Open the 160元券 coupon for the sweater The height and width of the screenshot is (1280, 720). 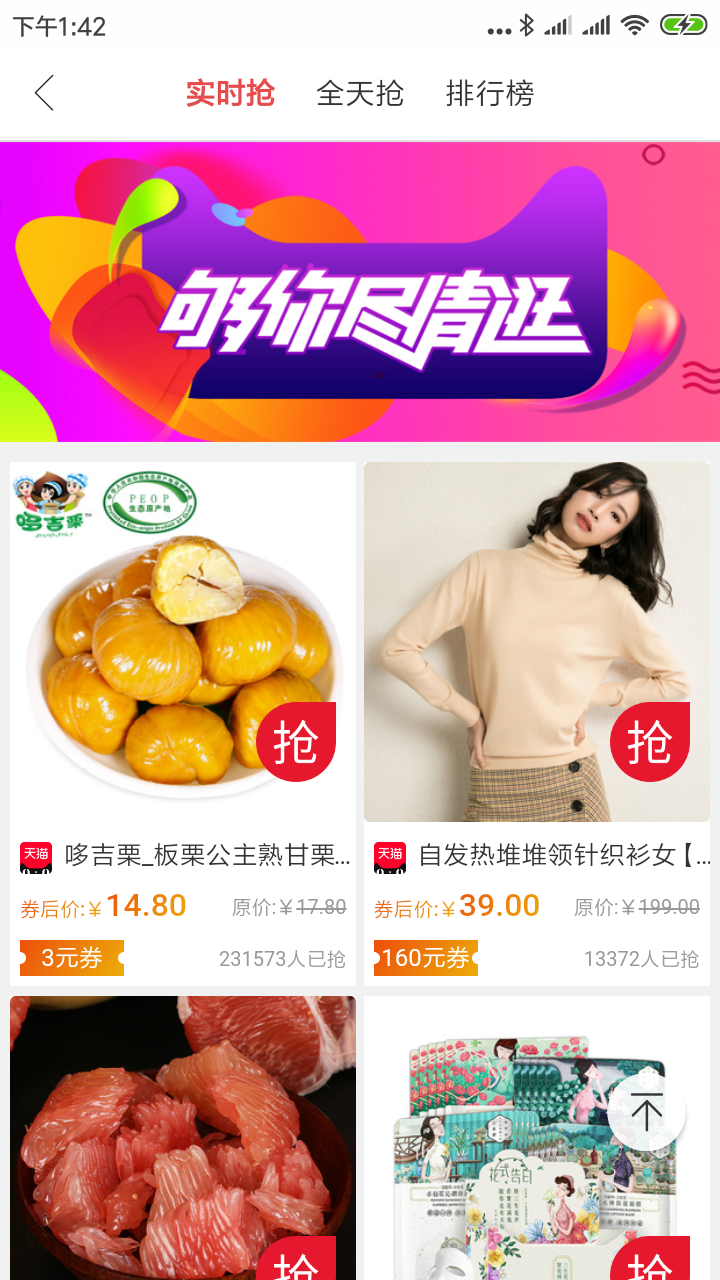[x=425, y=958]
